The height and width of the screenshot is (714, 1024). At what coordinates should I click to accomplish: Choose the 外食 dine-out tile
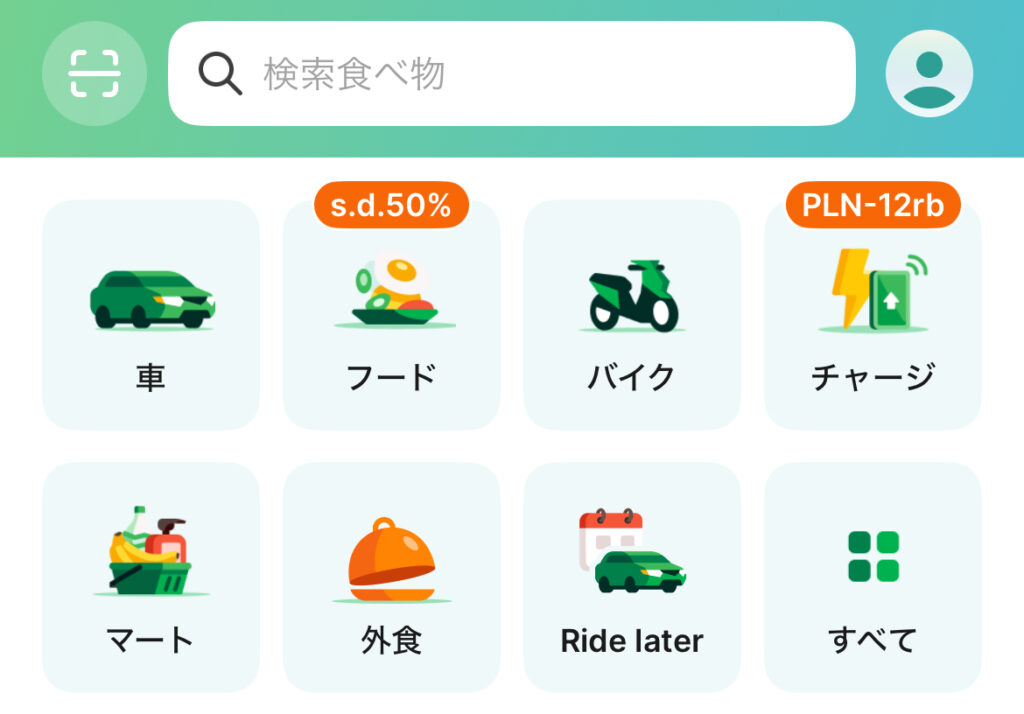391,577
